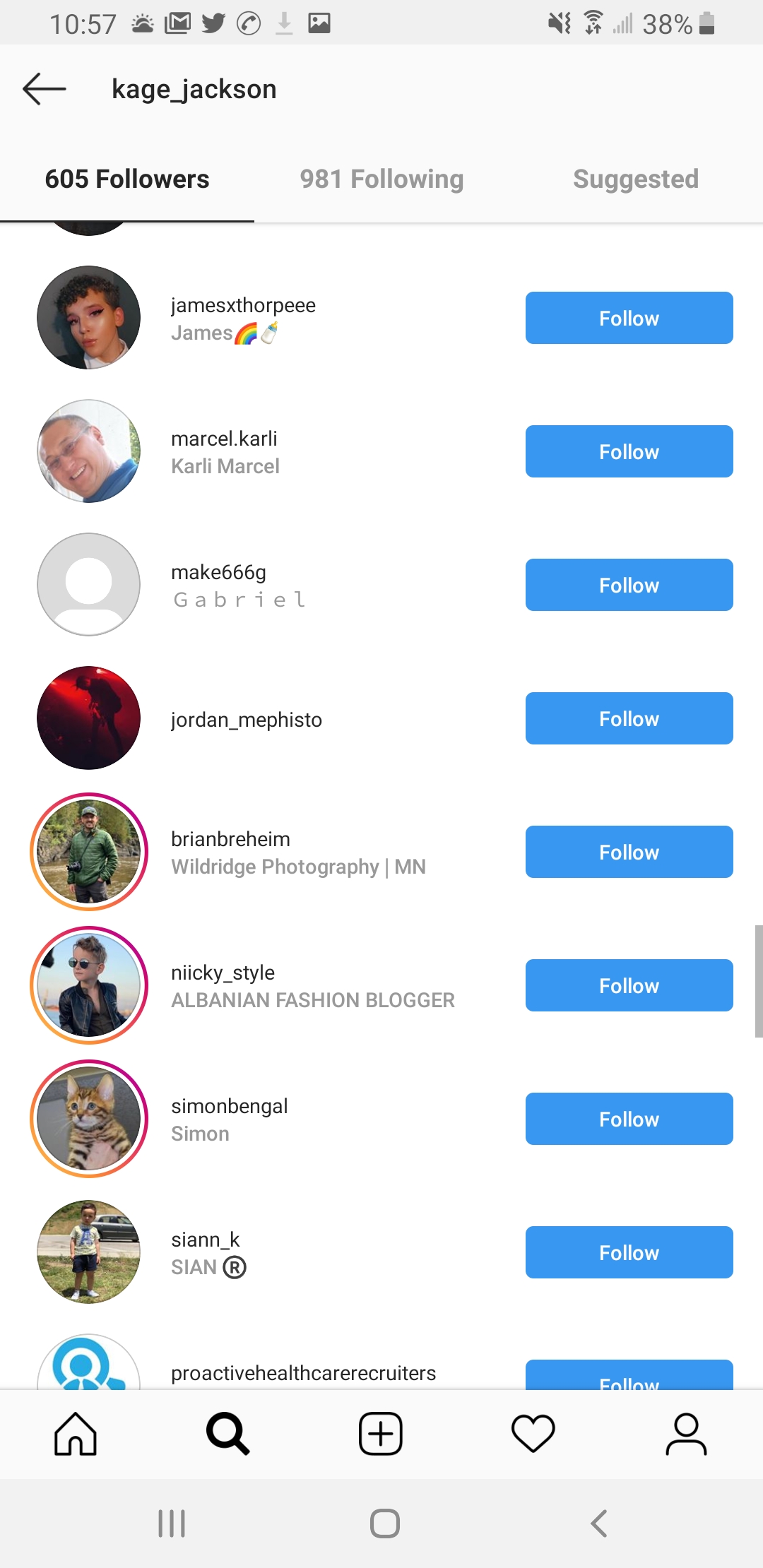Open the Suggested tab
This screenshot has height=1568, width=763.
(636, 179)
